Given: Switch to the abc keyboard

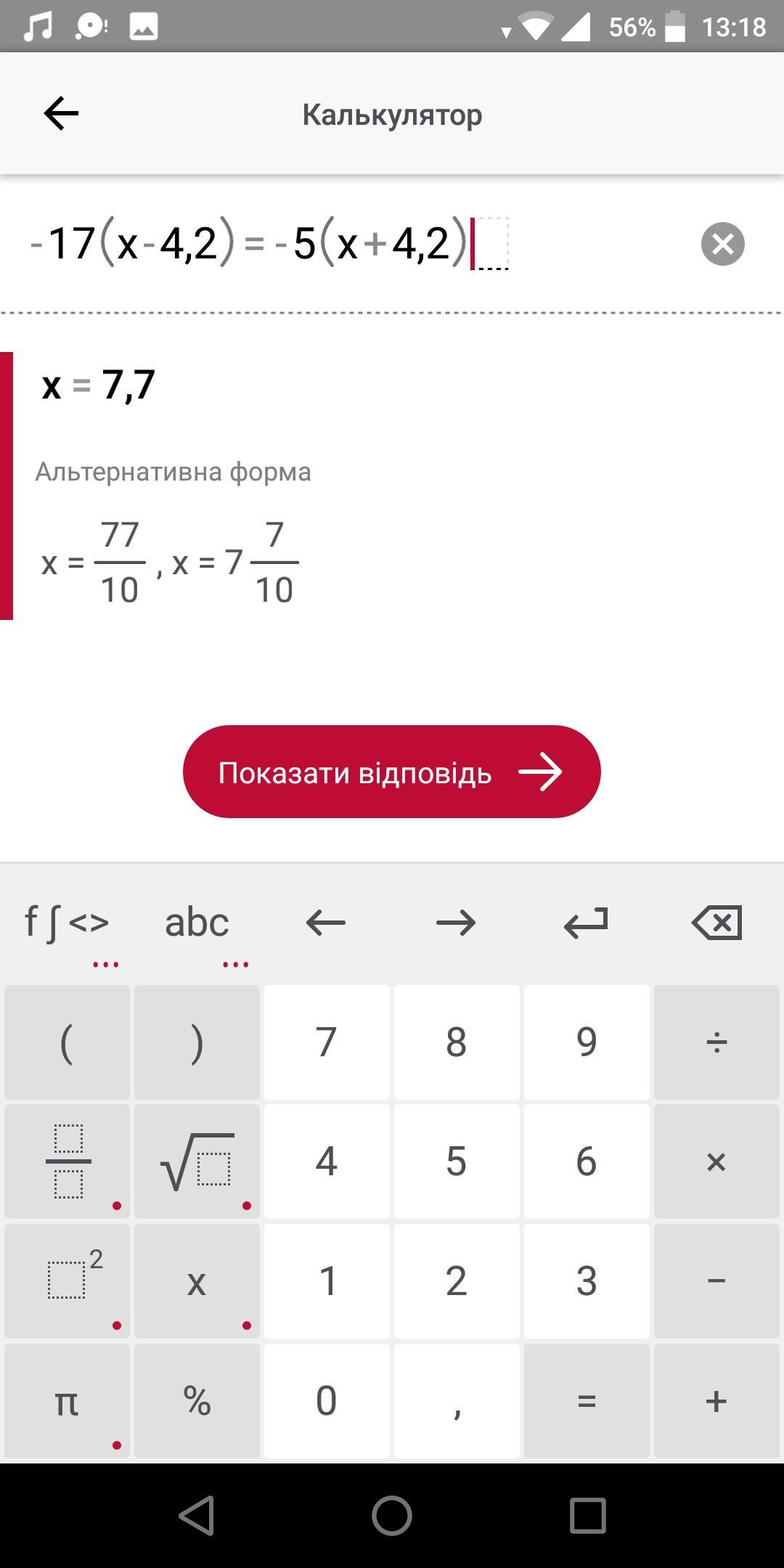Looking at the screenshot, I should tap(197, 923).
